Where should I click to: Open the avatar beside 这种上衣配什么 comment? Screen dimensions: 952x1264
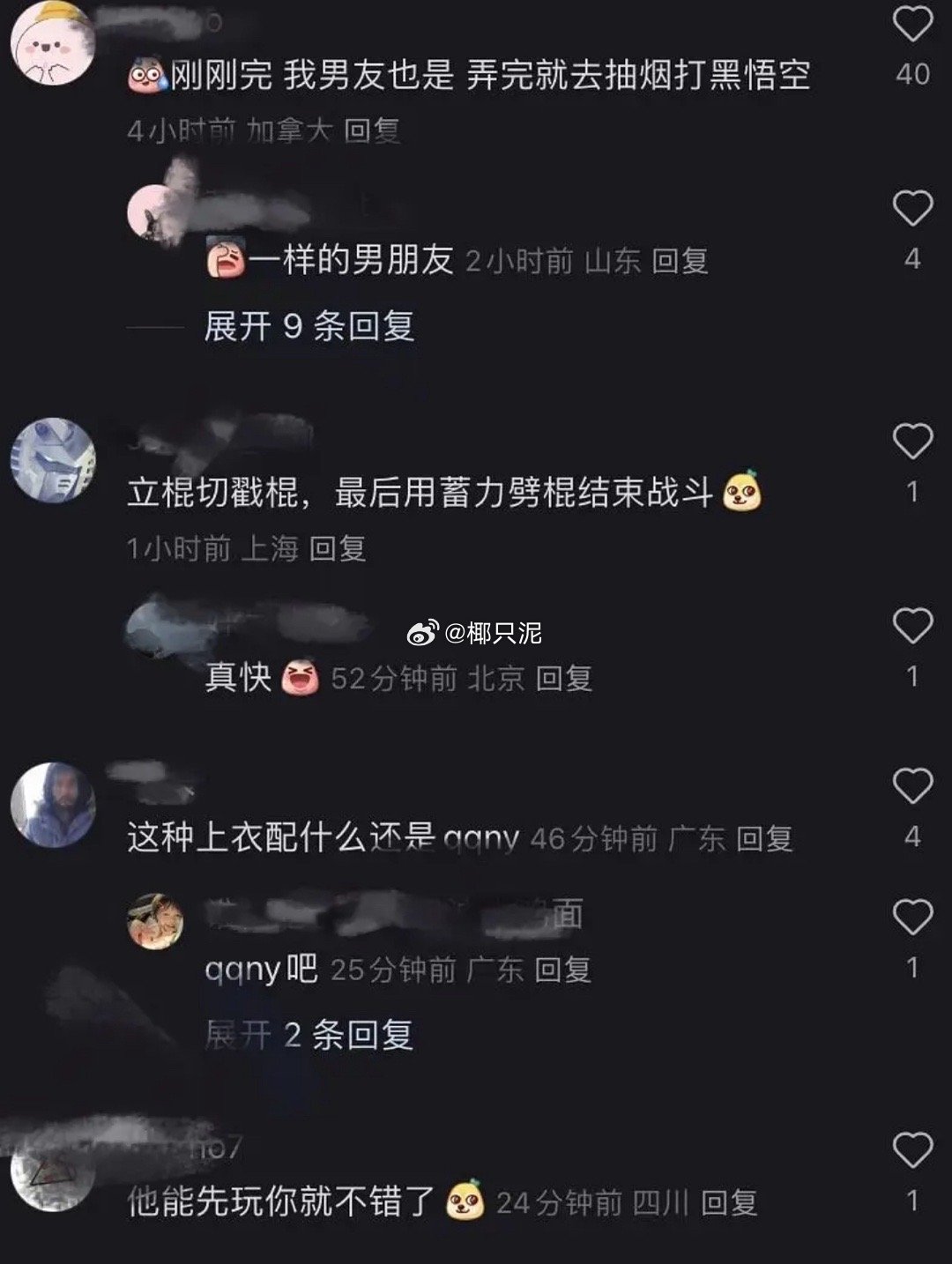[52, 805]
